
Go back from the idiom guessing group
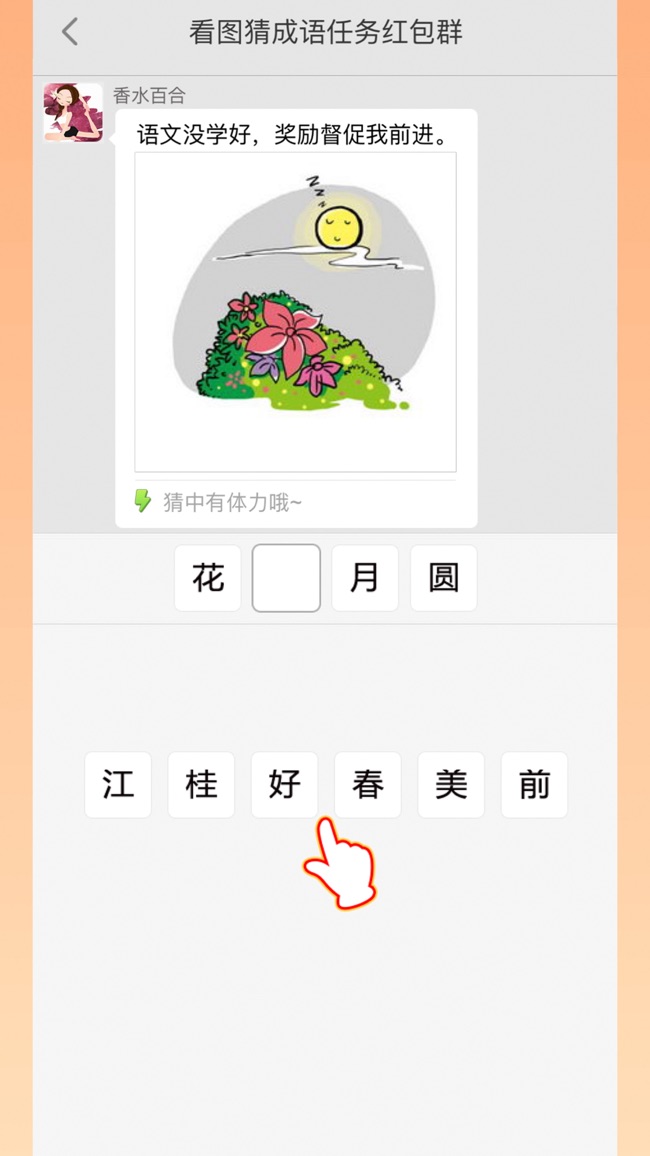(x=70, y=32)
